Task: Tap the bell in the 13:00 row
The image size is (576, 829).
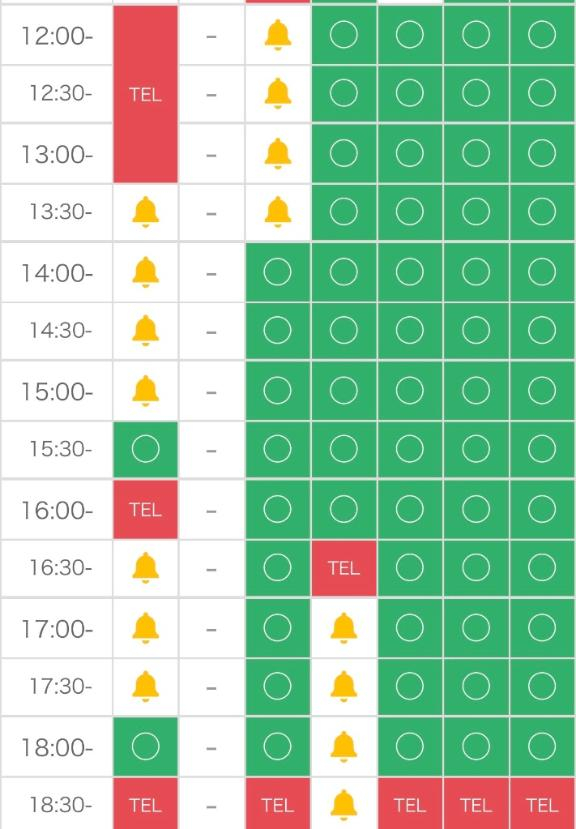Action: pos(278,153)
